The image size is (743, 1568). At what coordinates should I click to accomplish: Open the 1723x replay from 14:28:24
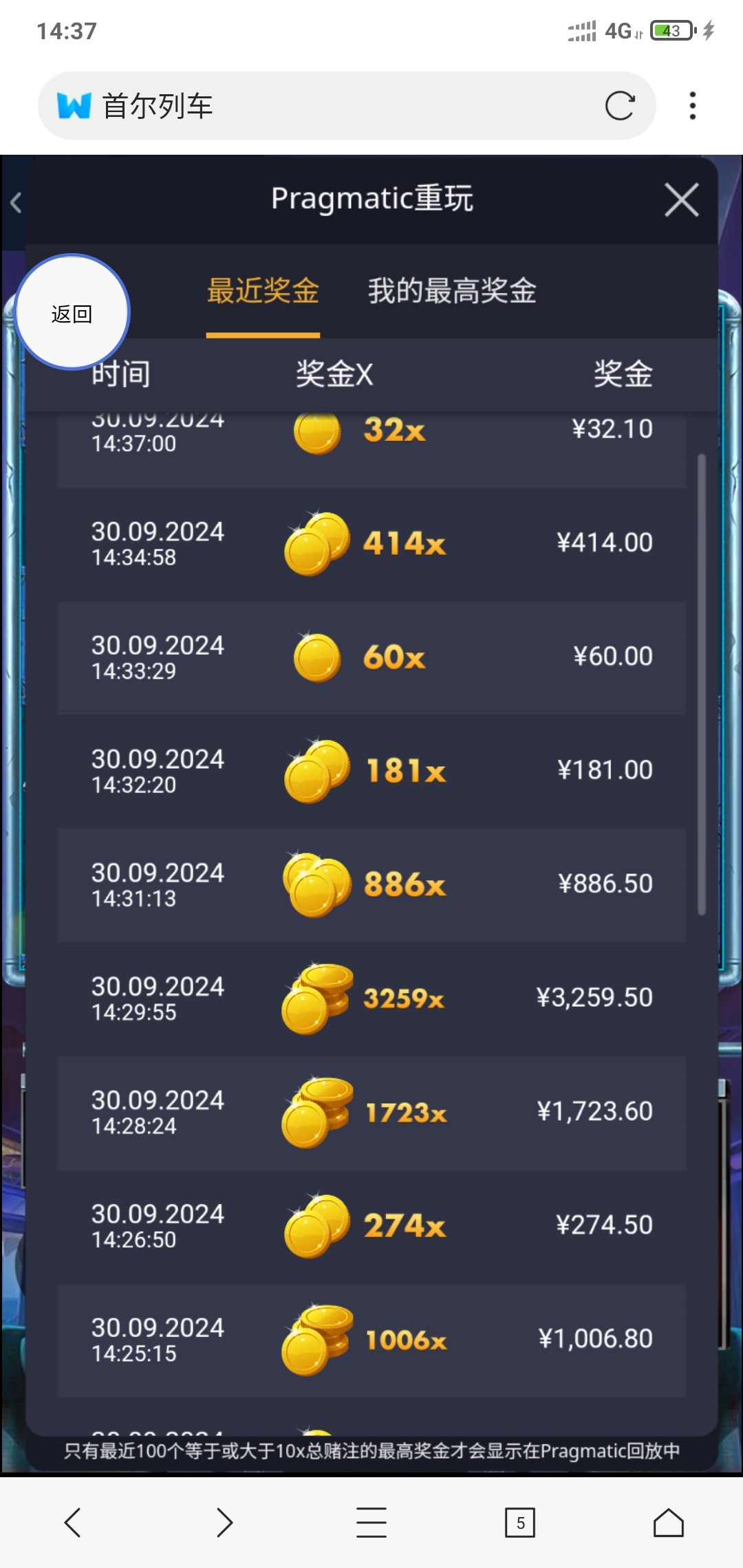pyautogui.click(x=371, y=1112)
